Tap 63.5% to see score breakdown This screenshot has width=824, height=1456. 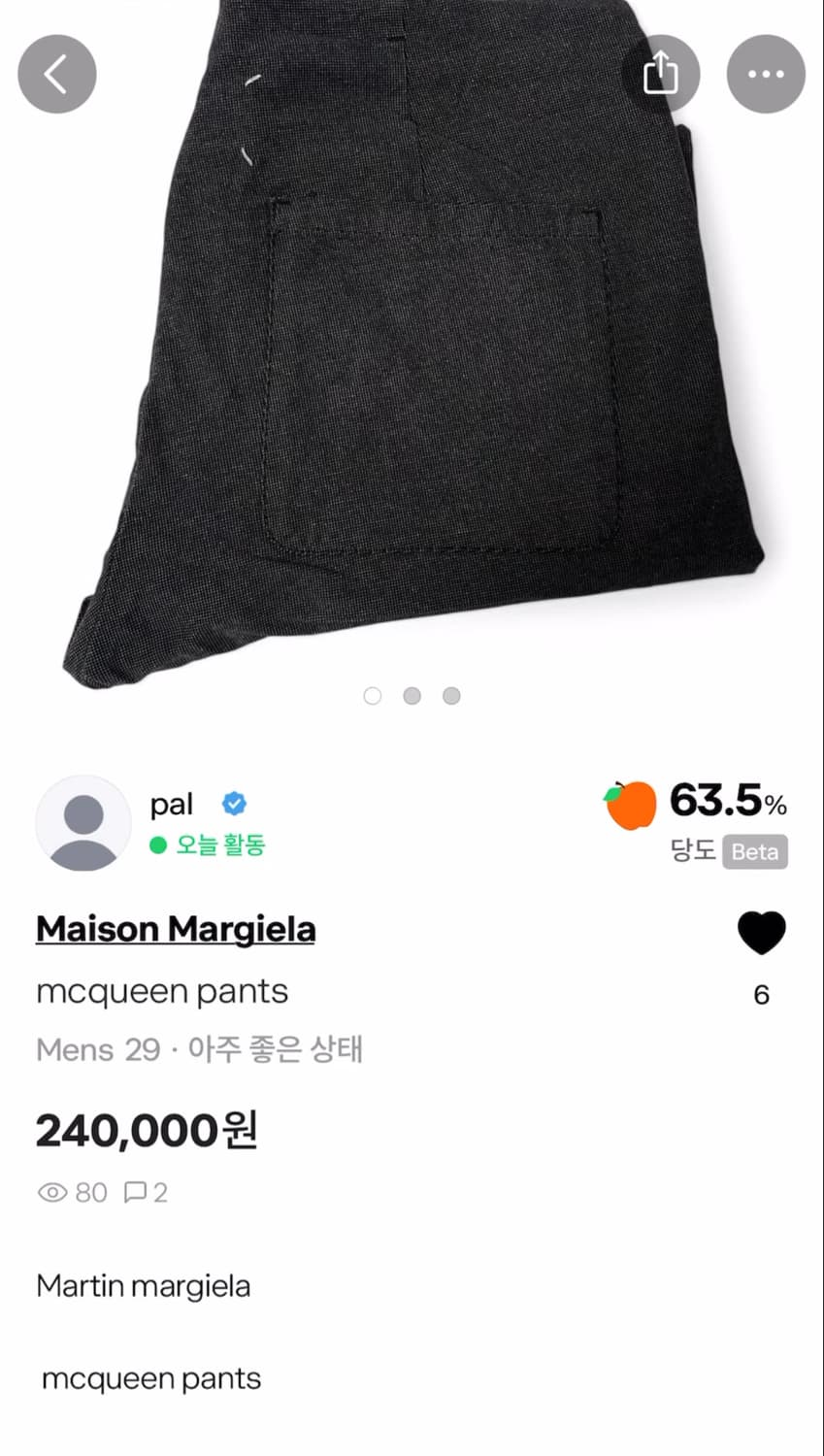(726, 803)
